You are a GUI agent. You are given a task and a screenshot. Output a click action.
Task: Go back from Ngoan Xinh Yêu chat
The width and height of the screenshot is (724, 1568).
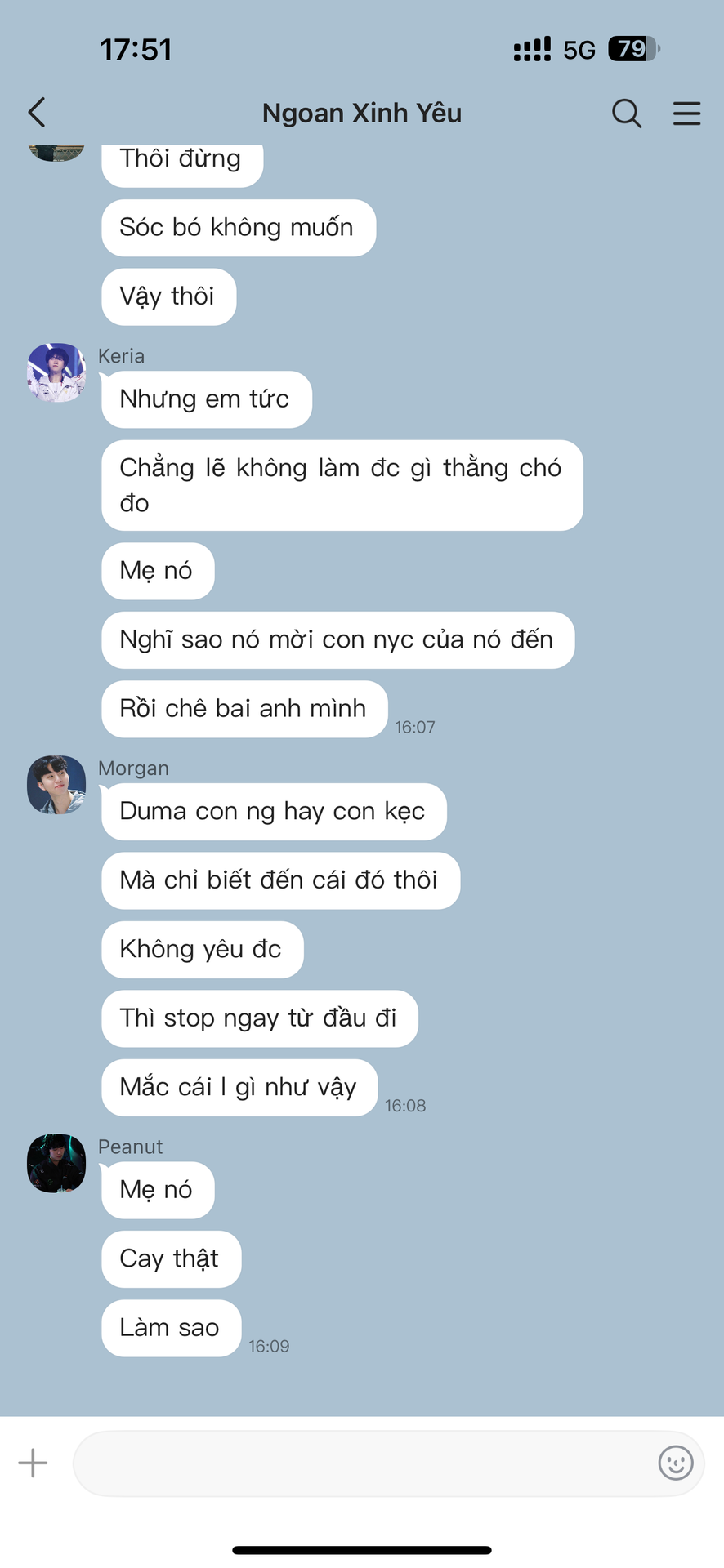tap(37, 113)
